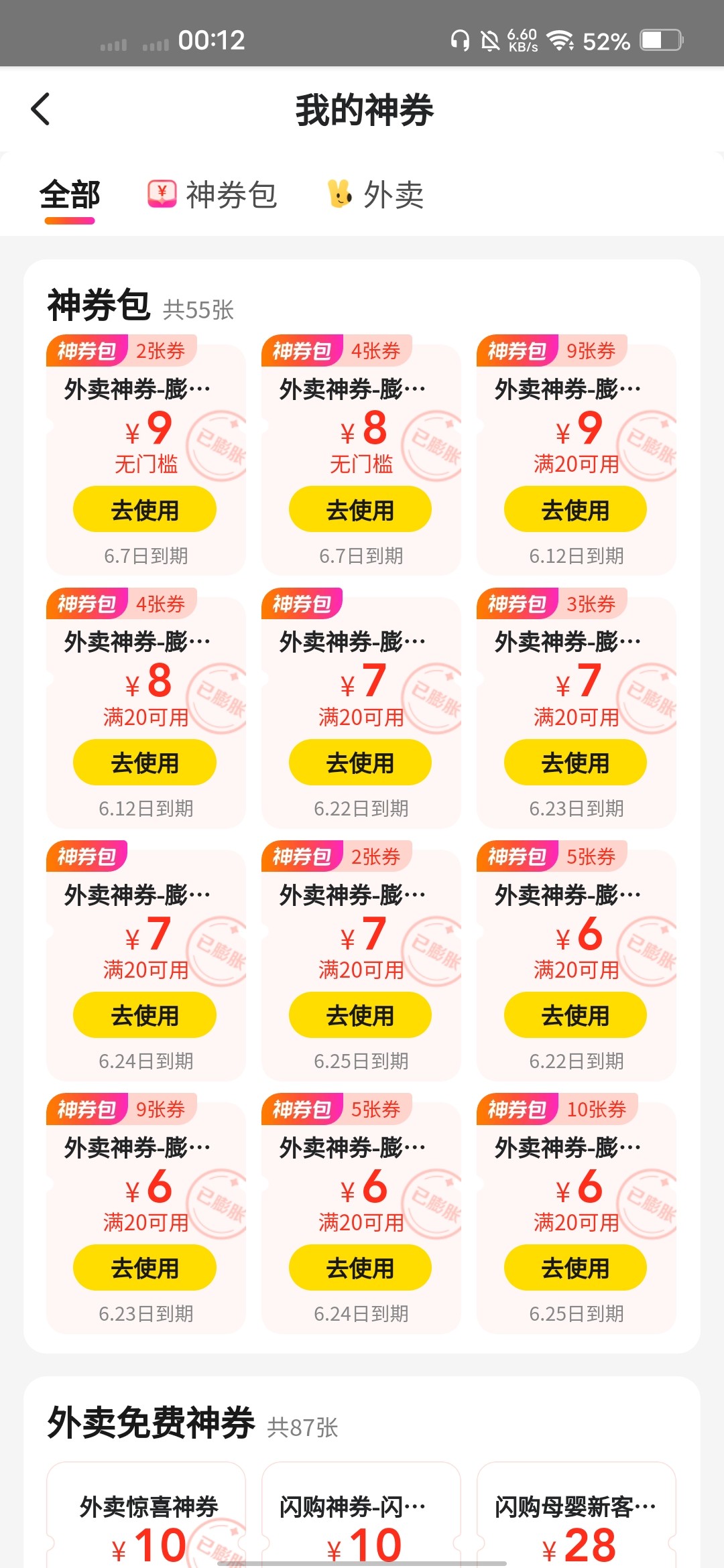Open the 闪购母婴新客 ¥28 coupon card
The width and height of the screenshot is (724, 1568).
pyautogui.click(x=576, y=1521)
